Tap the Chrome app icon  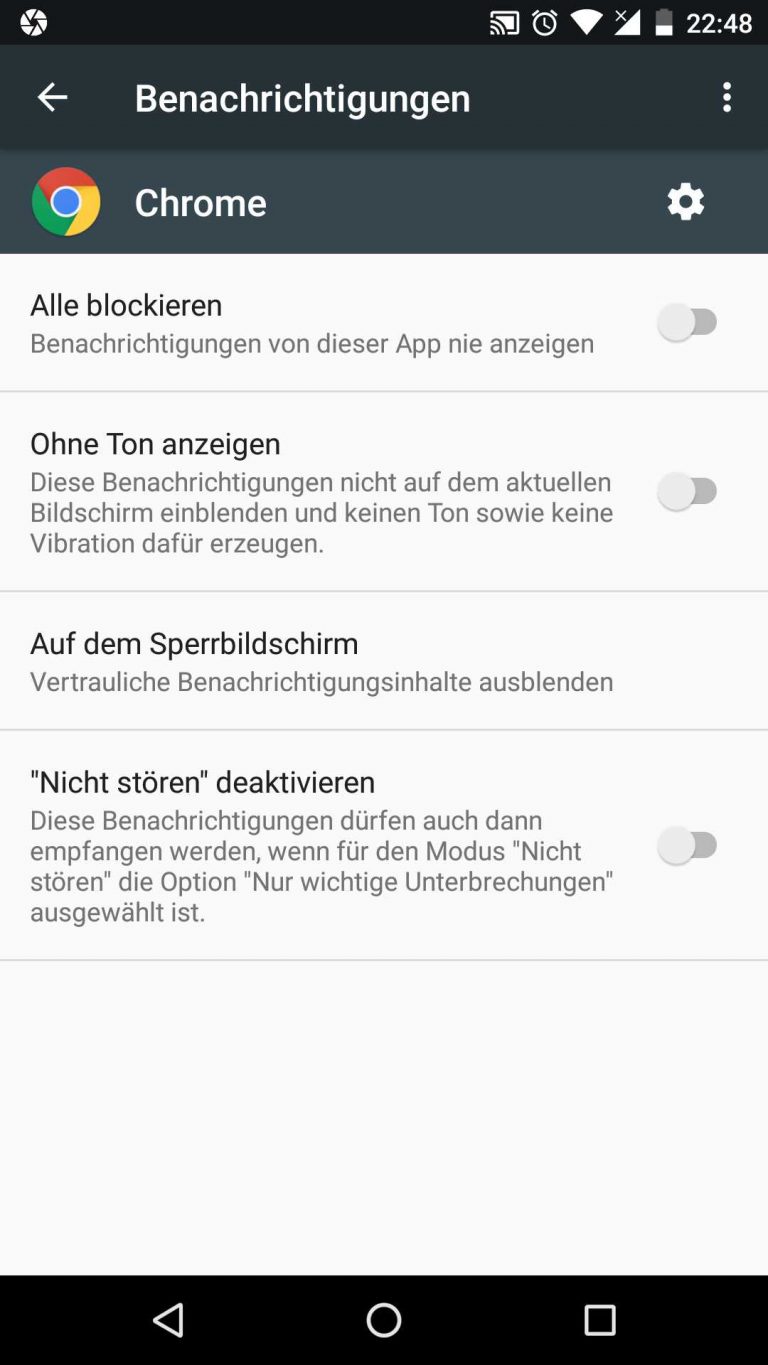pyautogui.click(x=66, y=201)
